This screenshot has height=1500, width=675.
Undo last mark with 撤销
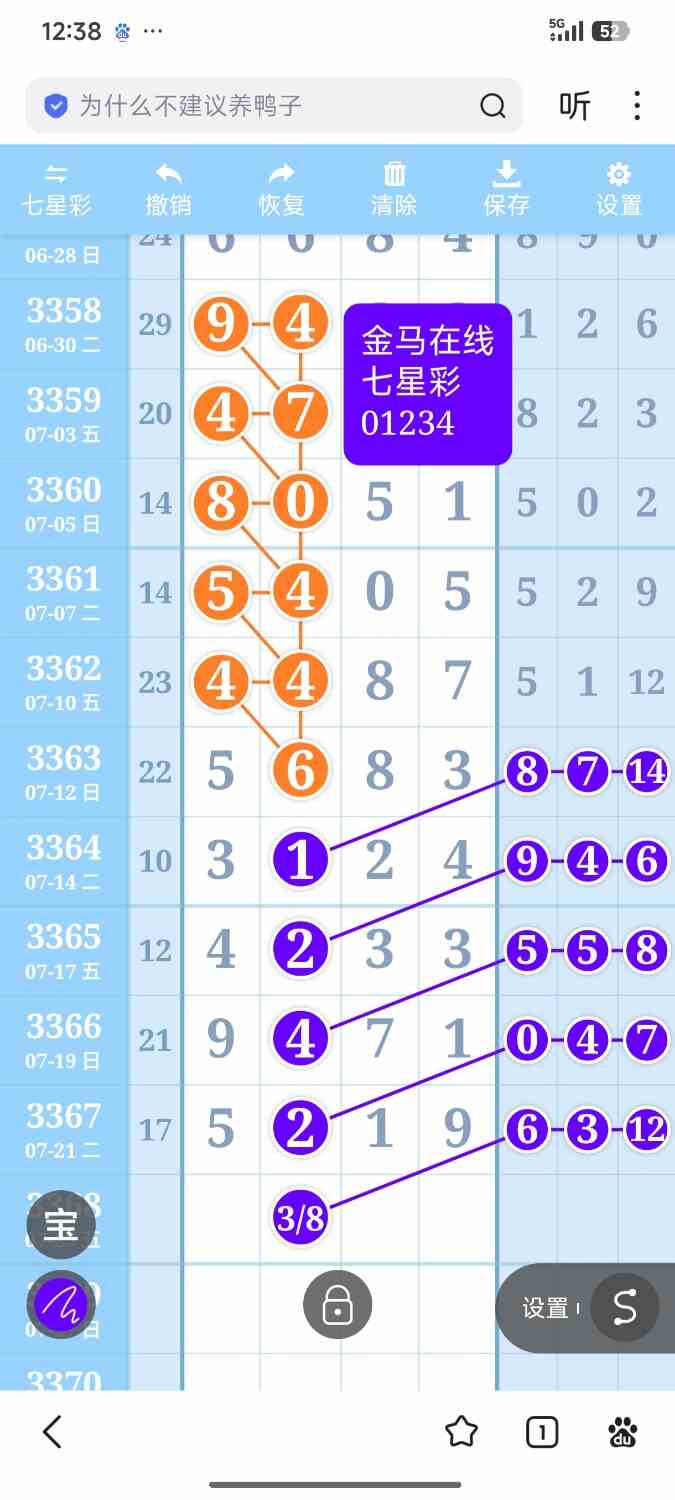[168, 190]
